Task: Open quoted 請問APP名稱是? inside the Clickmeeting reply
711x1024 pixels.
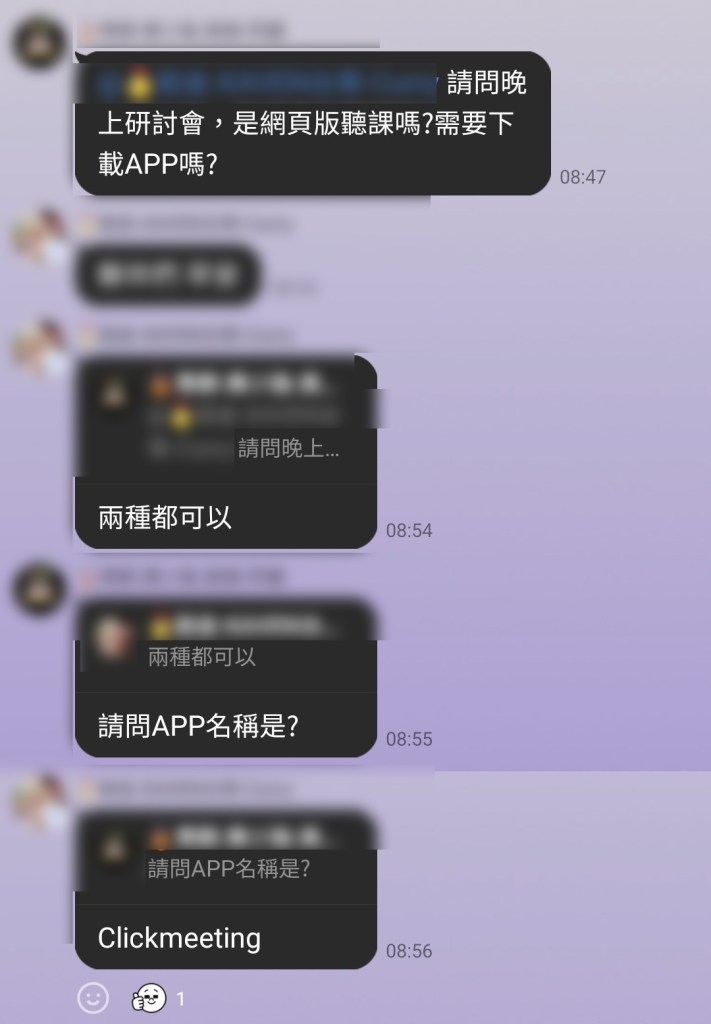Action: point(226,856)
